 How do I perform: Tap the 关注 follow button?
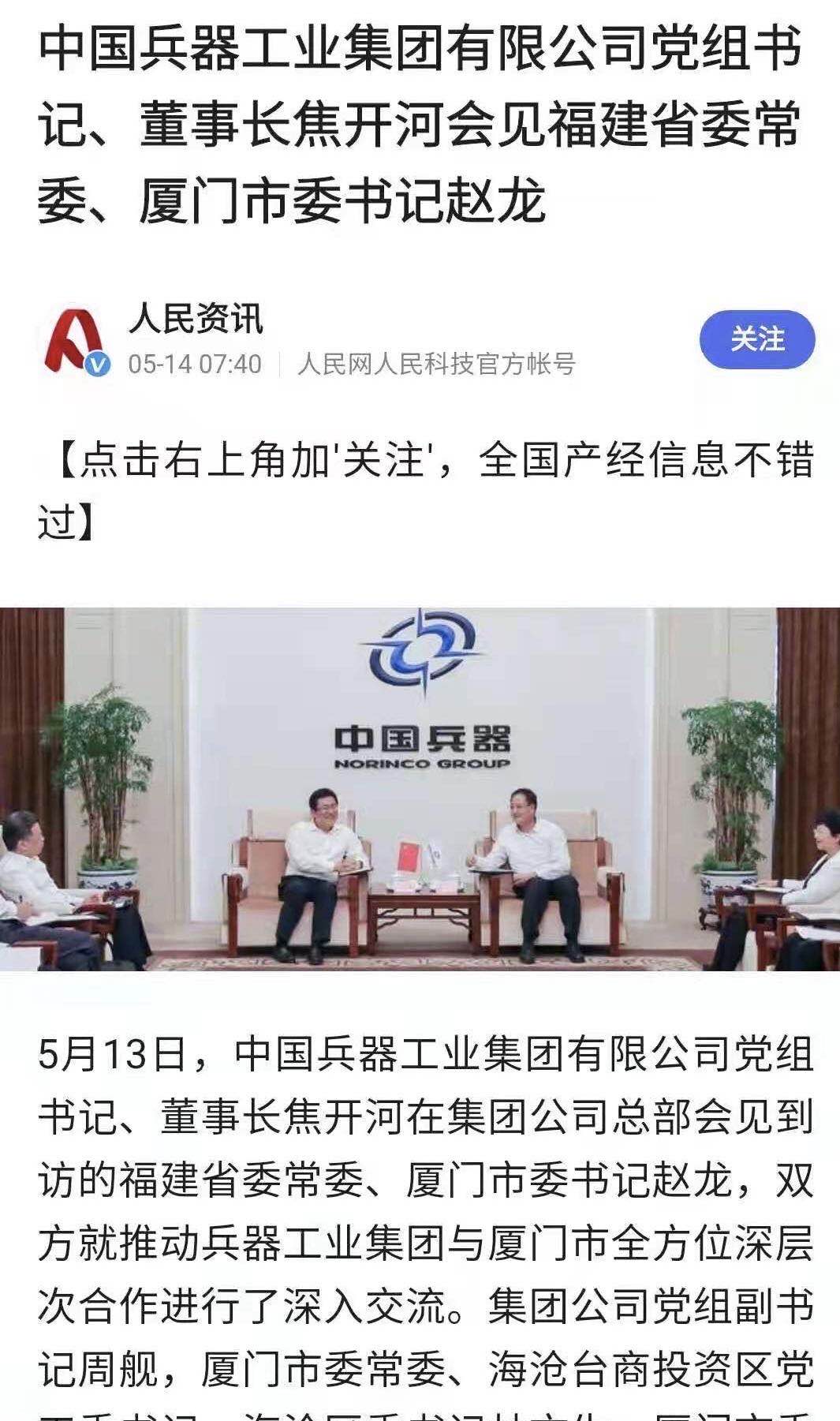coord(756,340)
